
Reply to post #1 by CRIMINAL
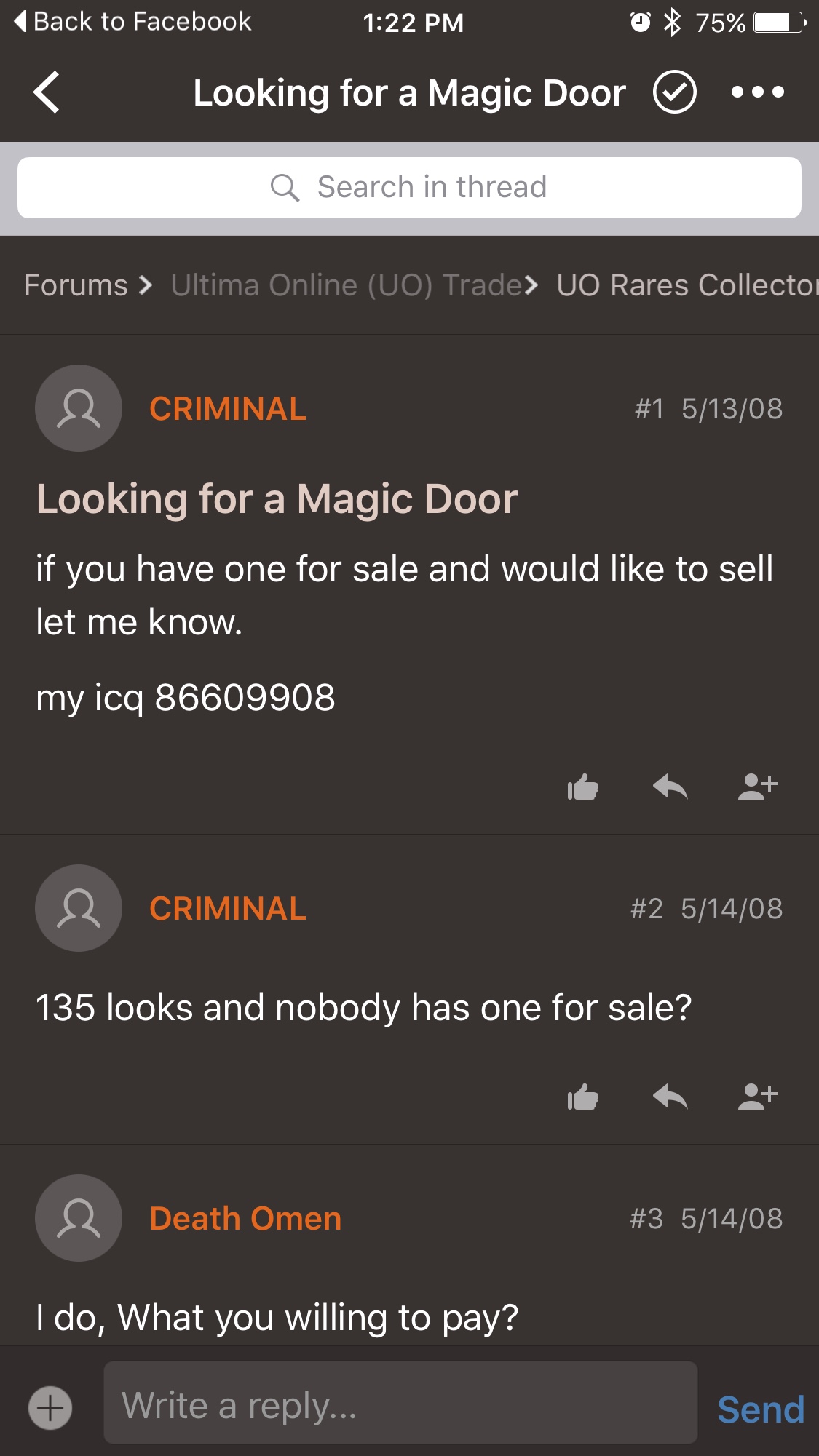pyautogui.click(x=670, y=787)
